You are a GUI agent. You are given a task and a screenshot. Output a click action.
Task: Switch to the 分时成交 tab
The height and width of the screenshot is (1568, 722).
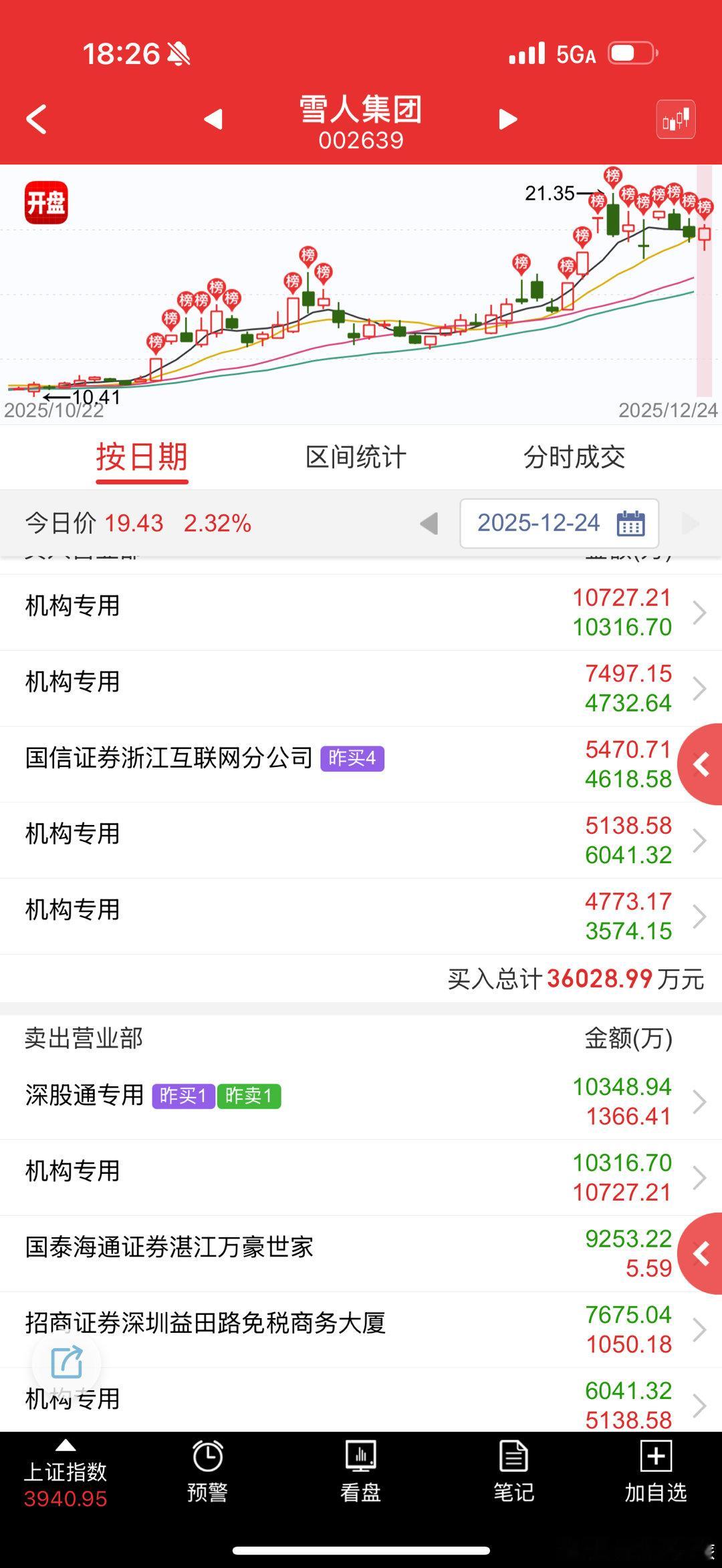coord(576,458)
